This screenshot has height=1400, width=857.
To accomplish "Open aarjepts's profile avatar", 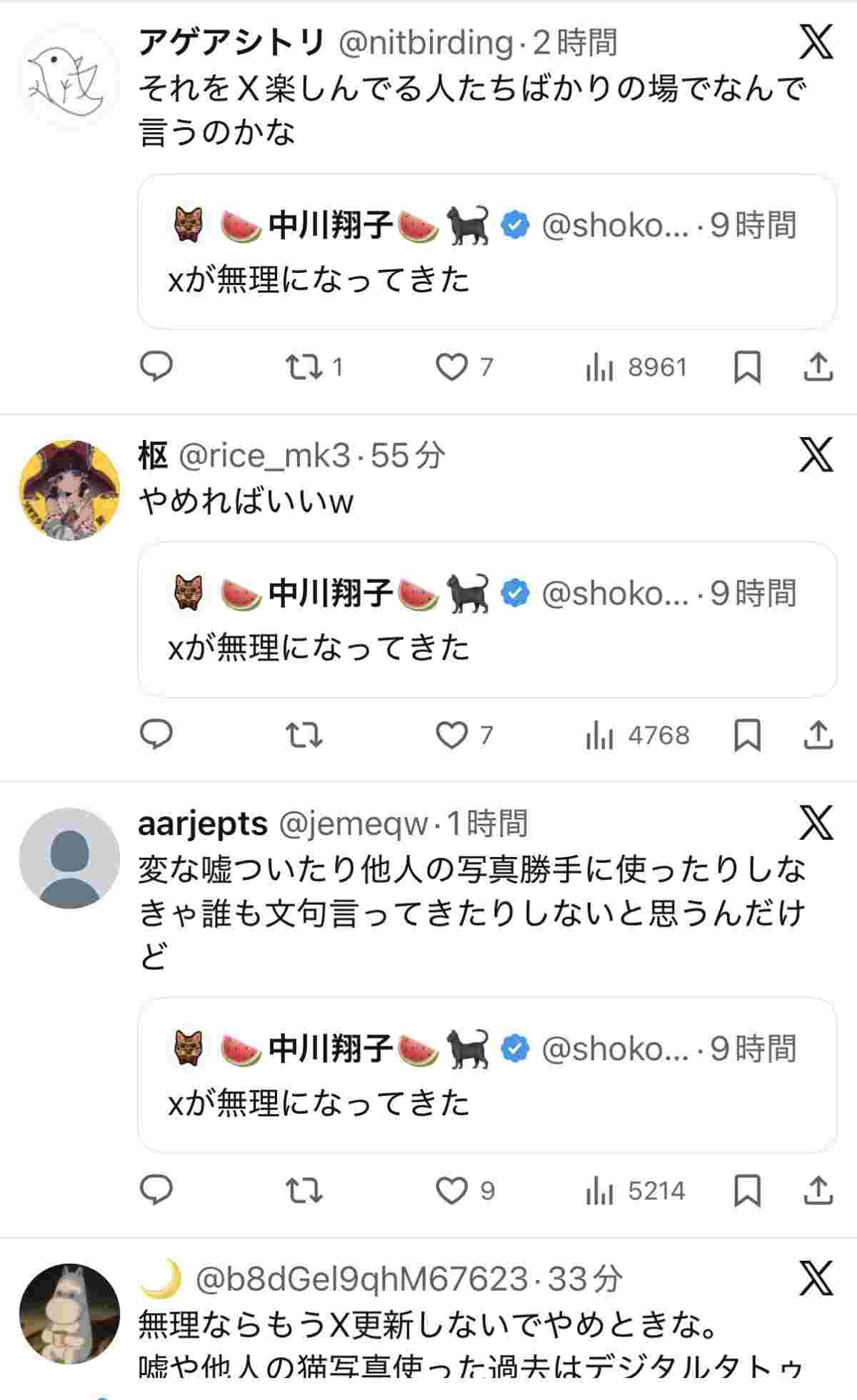I will tap(69, 858).
